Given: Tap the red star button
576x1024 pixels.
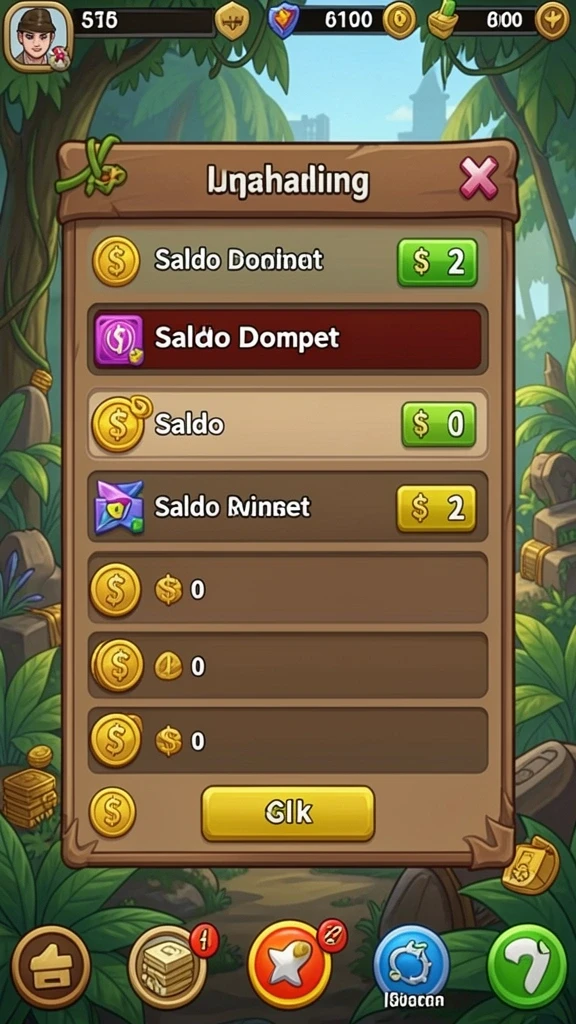Looking at the screenshot, I should [x=289, y=965].
